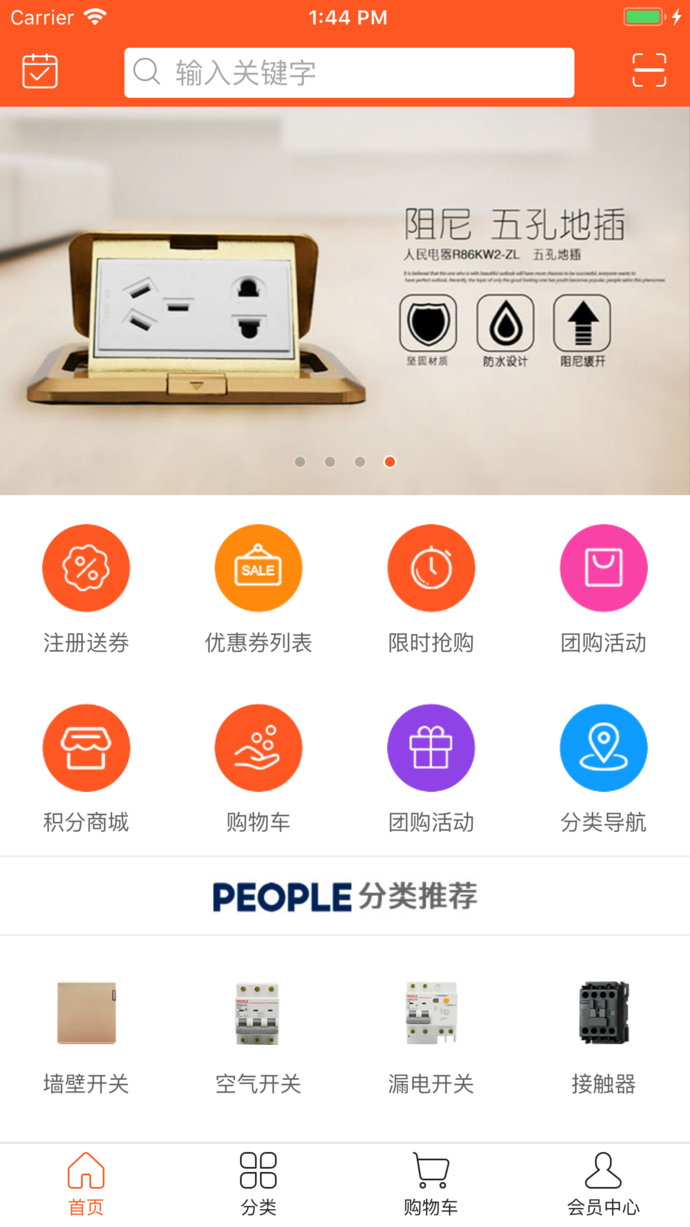Open the scan code icon
The image size is (690, 1227).
(x=649, y=71)
